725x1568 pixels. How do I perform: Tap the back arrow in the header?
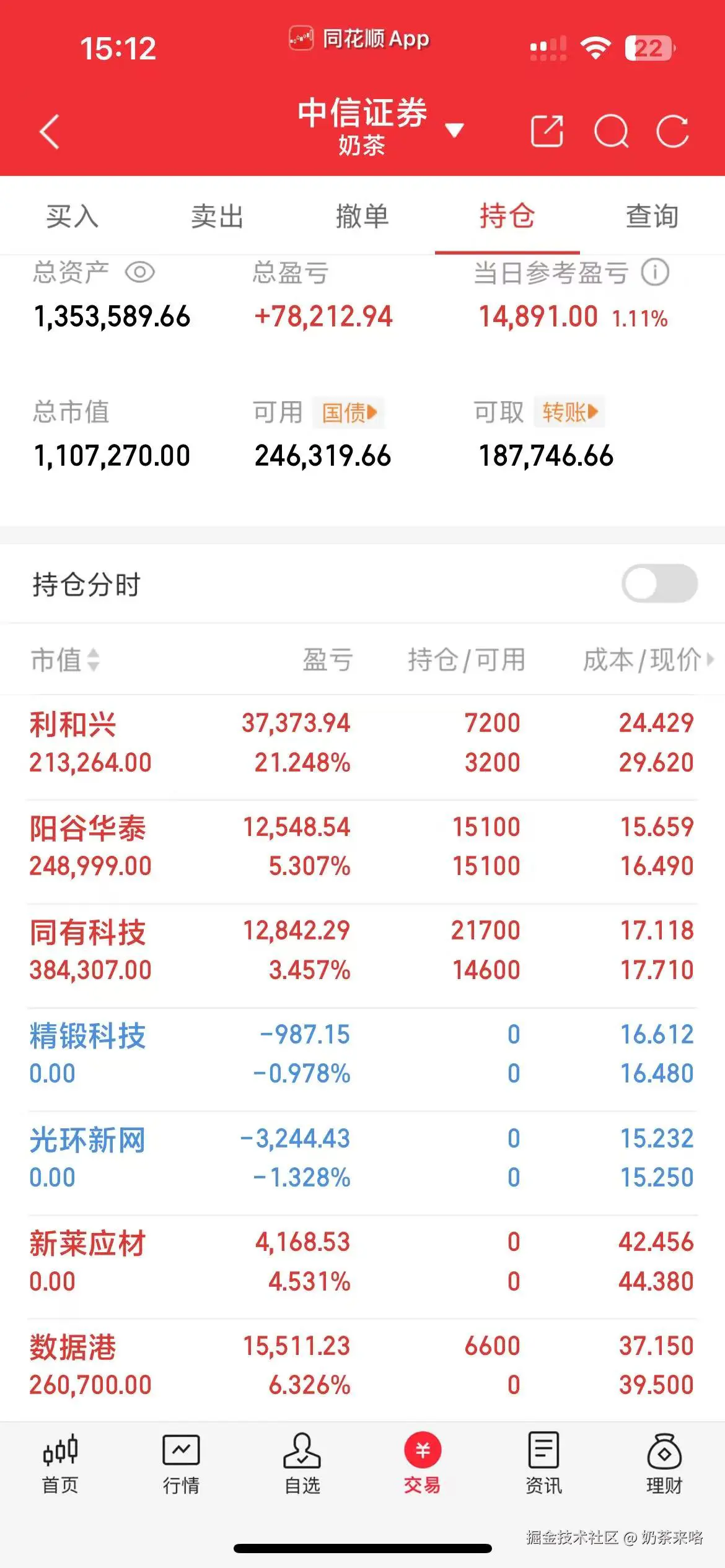tap(50, 130)
